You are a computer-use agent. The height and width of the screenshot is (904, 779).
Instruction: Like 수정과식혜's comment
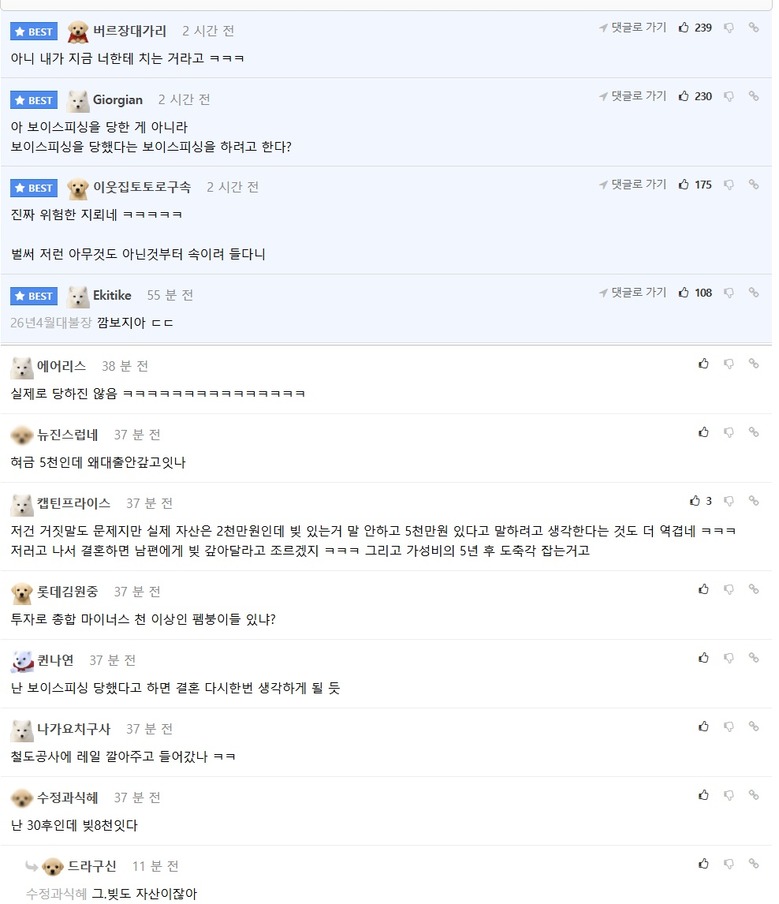pos(704,794)
